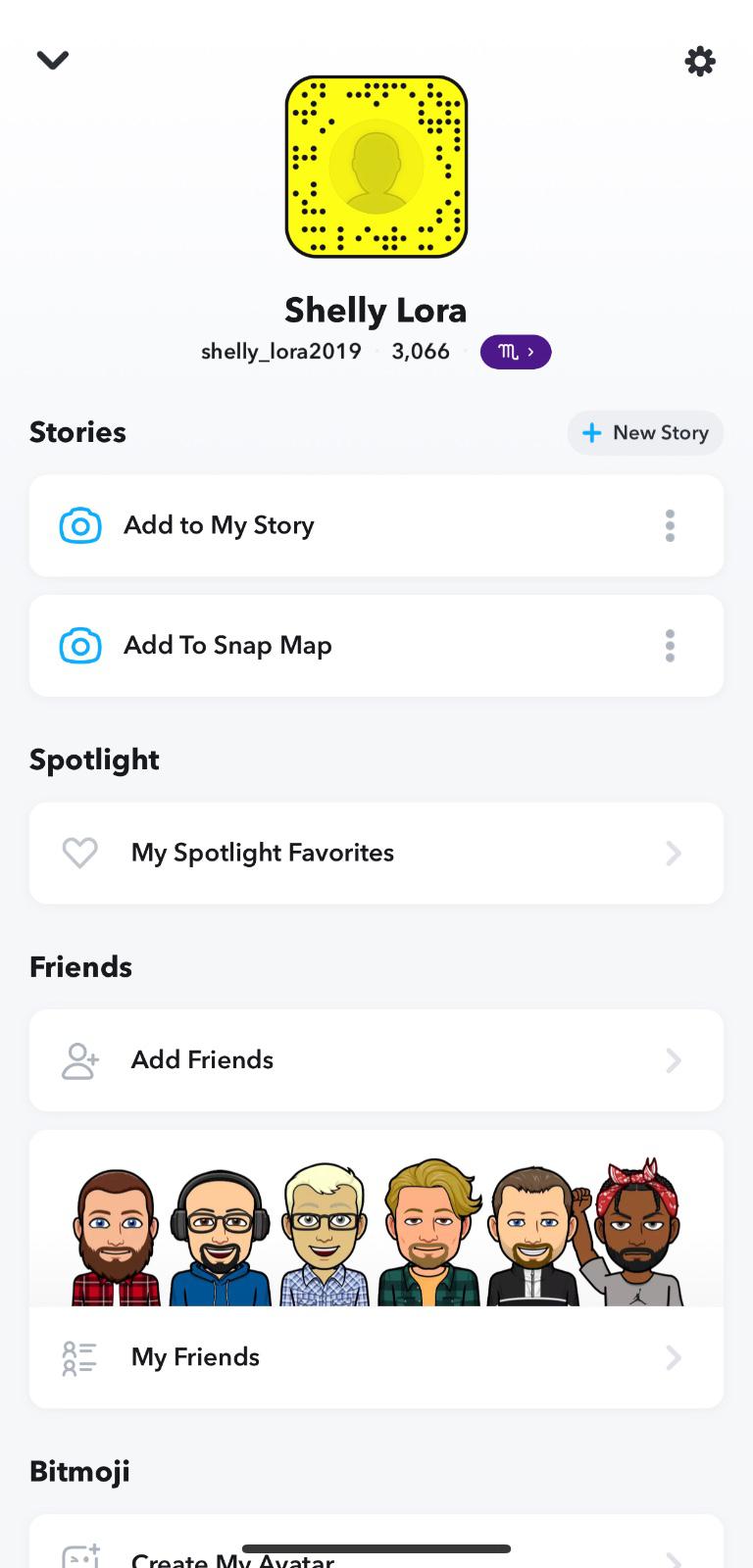Create a New Story
Viewport: 753px width, 1568px height.
click(645, 433)
